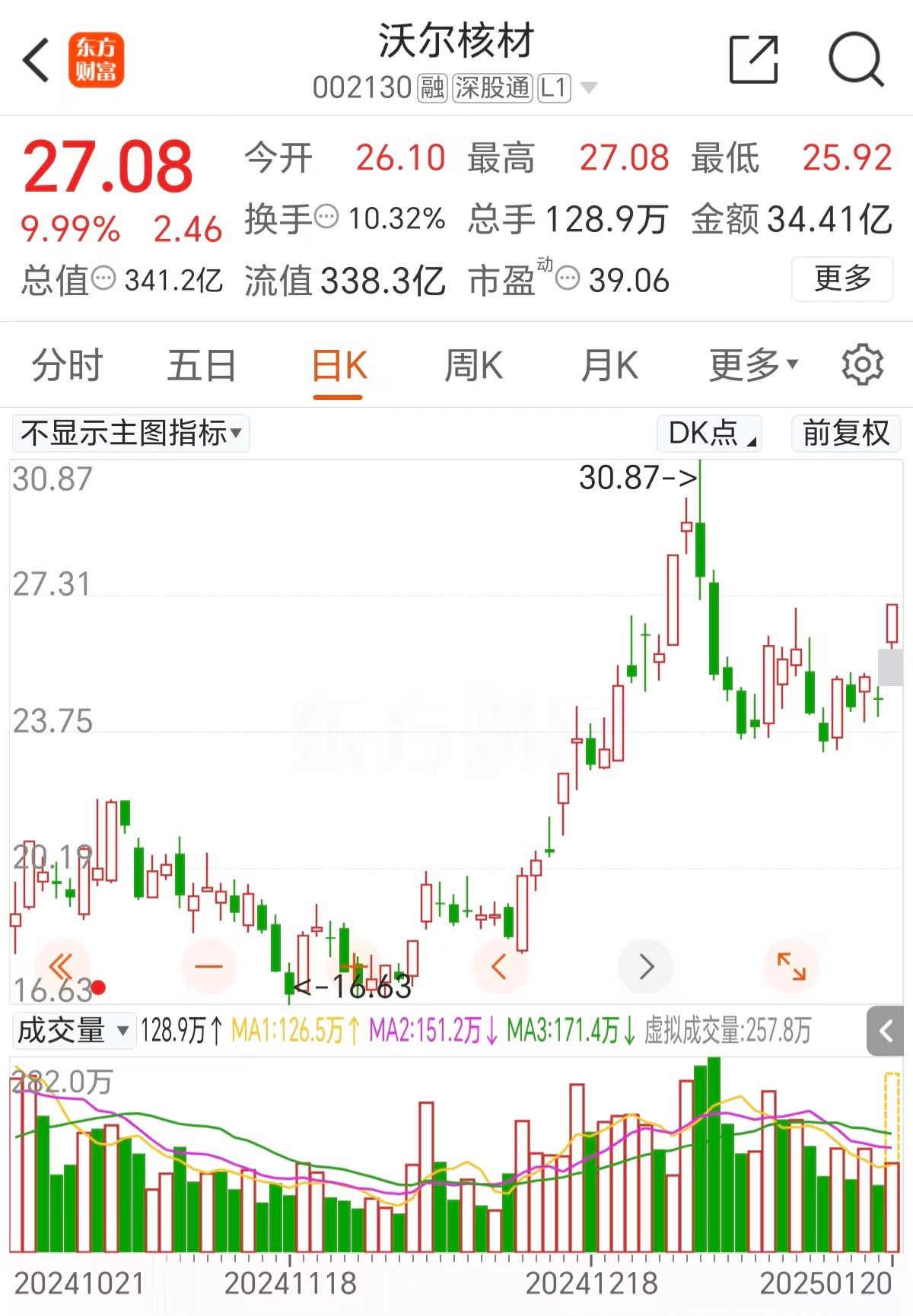
Task: Change the 前复权 adjustment setting
Action: pyautogui.click(x=845, y=433)
